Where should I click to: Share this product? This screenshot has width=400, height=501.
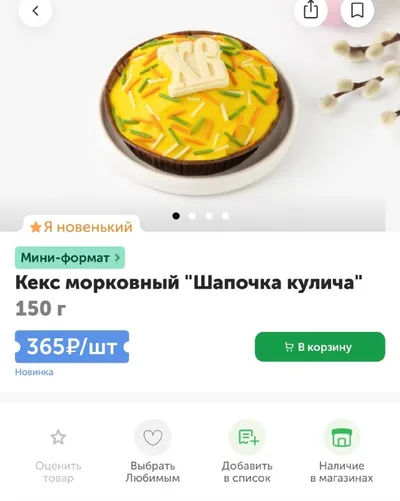pyautogui.click(x=311, y=11)
